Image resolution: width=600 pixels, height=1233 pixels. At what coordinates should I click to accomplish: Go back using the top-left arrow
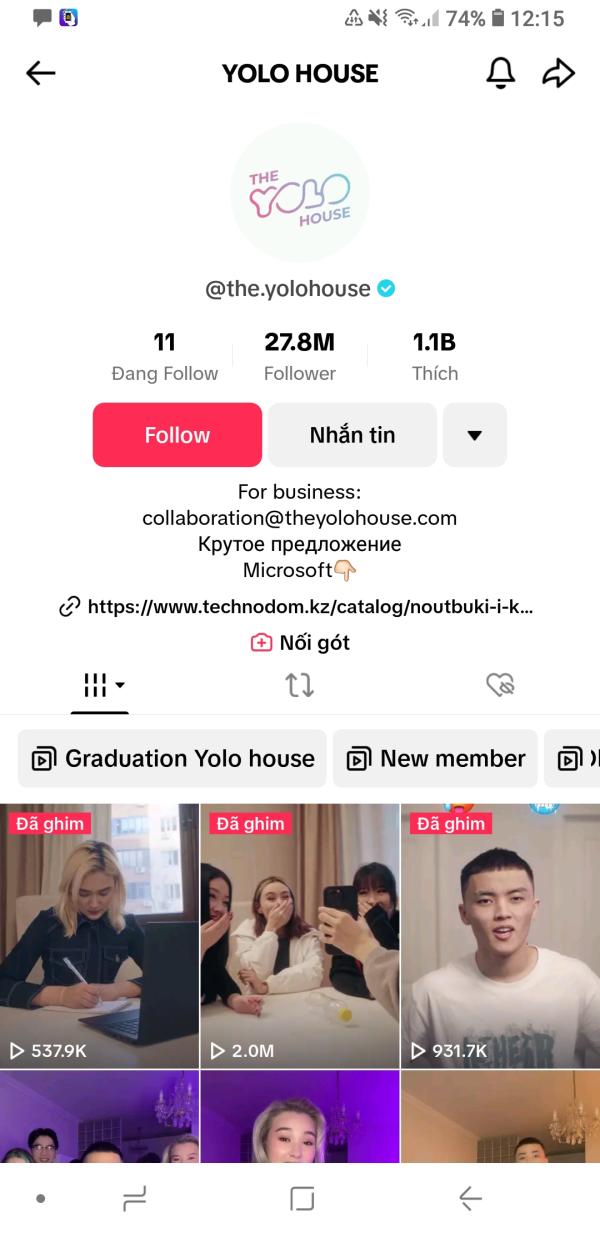pyautogui.click(x=41, y=73)
